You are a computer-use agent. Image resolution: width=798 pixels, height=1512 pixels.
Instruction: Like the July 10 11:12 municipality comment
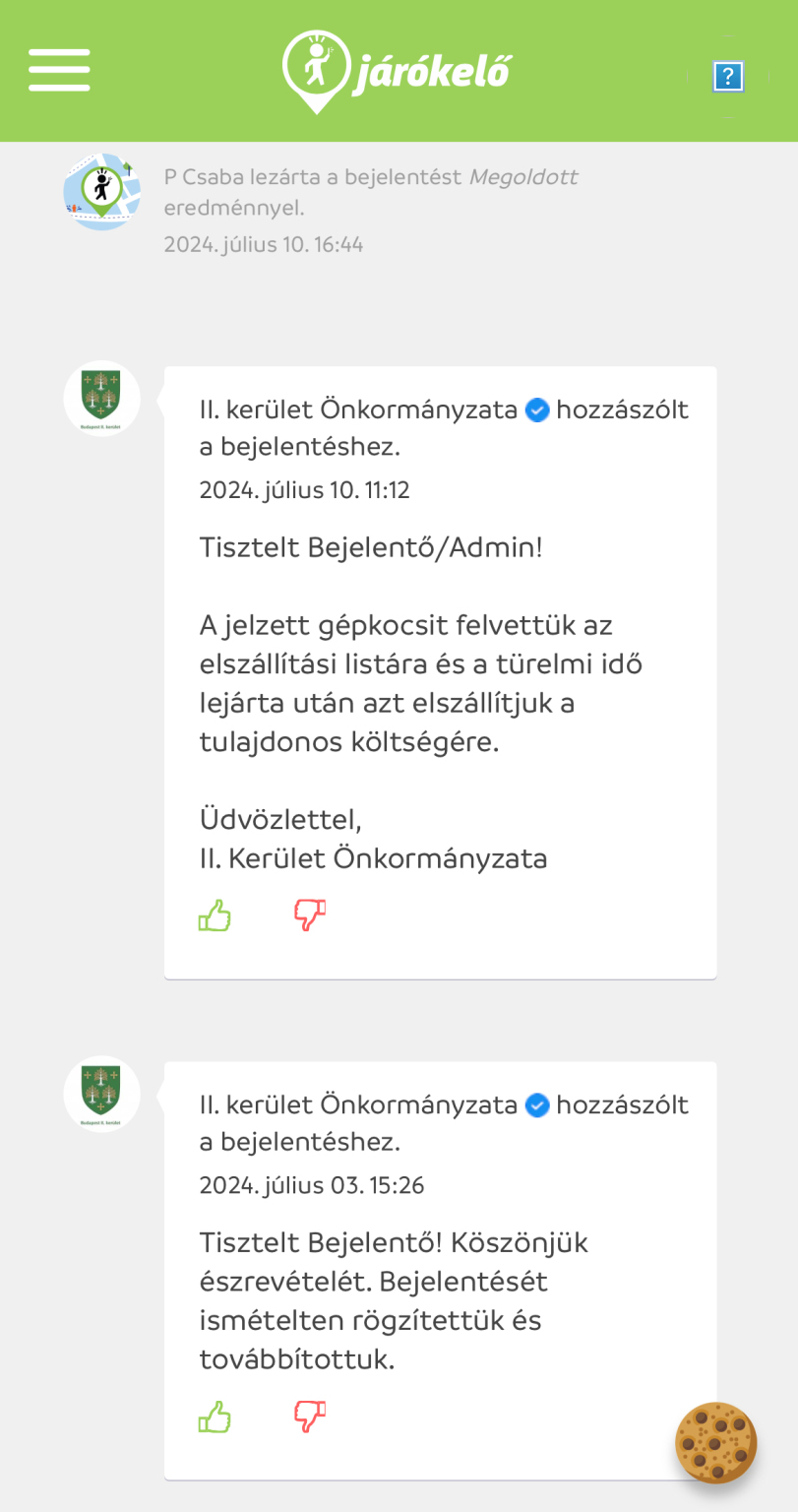(215, 915)
